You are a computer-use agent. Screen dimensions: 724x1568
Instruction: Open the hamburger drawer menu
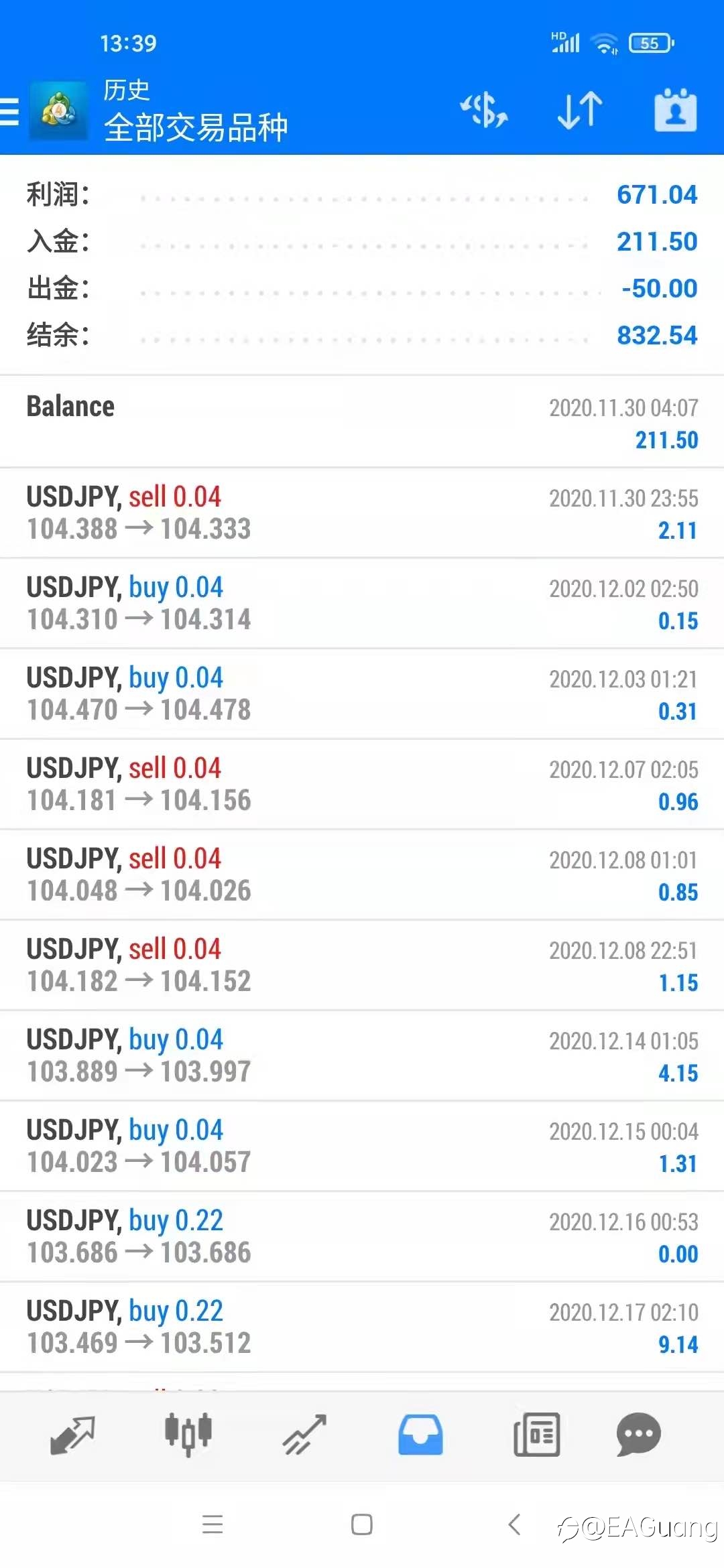click(x=9, y=111)
